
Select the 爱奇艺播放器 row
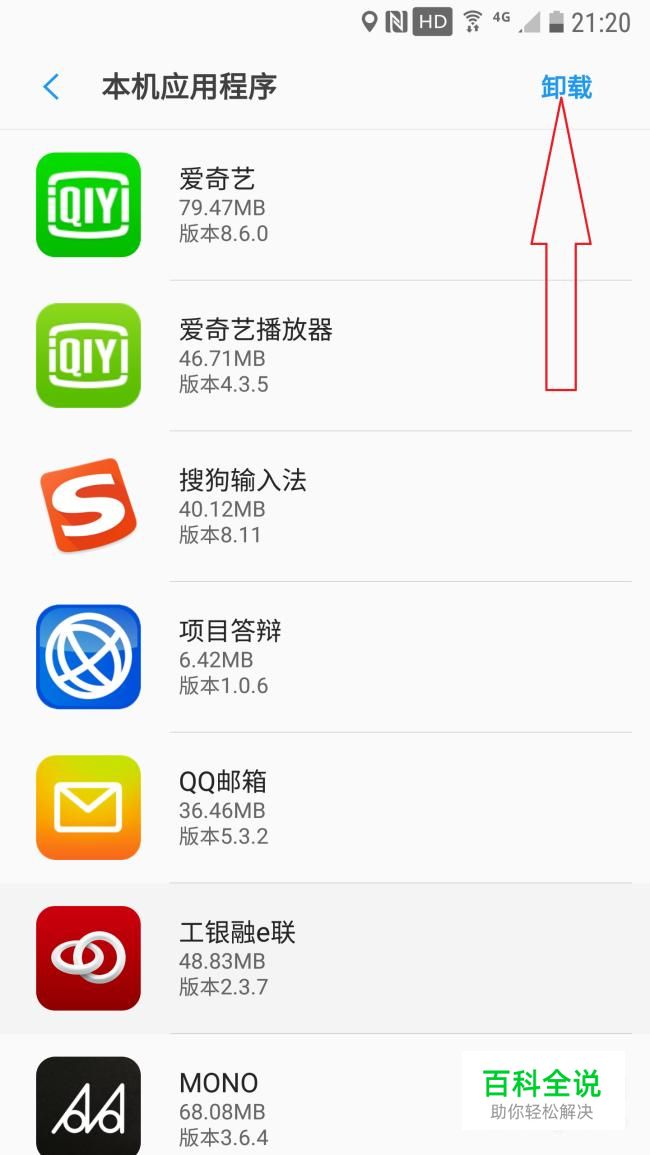325,356
